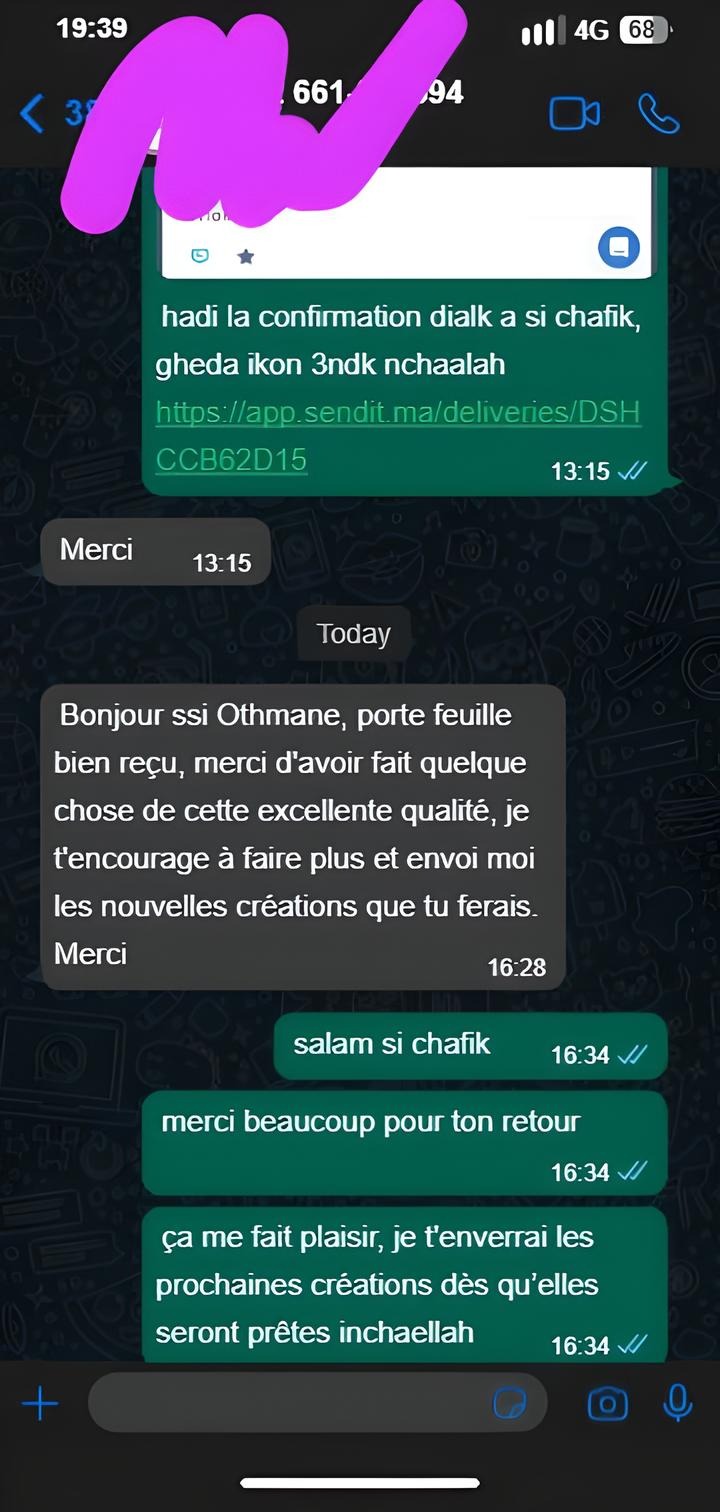Record a voice message
The height and width of the screenshot is (1512, 720).
pyautogui.click(x=678, y=1403)
